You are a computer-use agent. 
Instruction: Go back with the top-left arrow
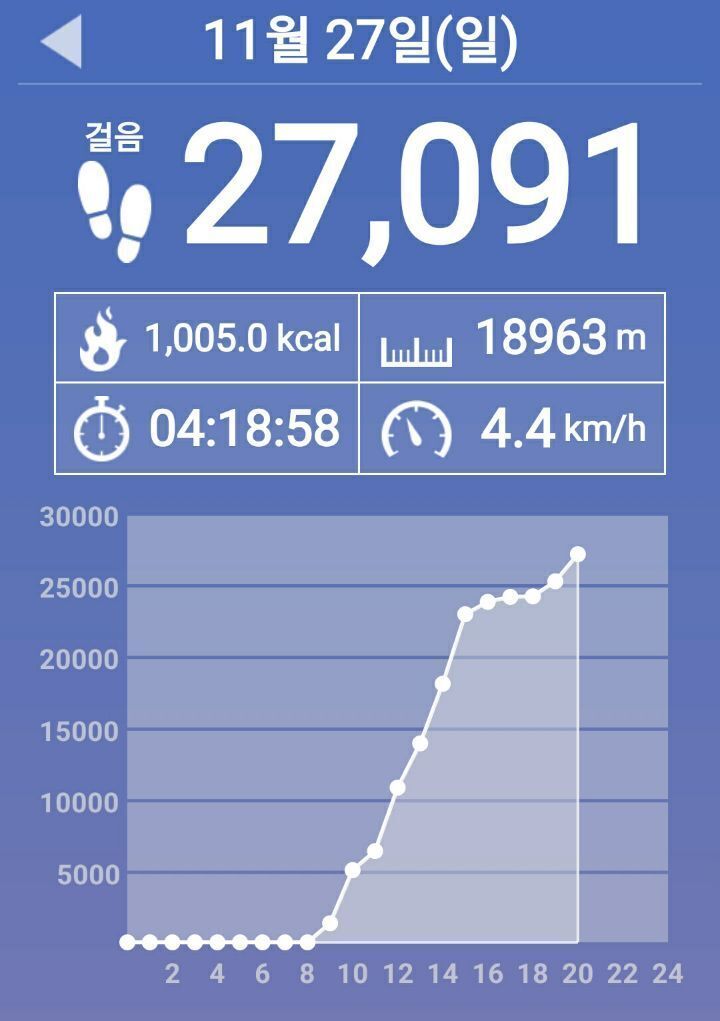[x=62, y=43]
